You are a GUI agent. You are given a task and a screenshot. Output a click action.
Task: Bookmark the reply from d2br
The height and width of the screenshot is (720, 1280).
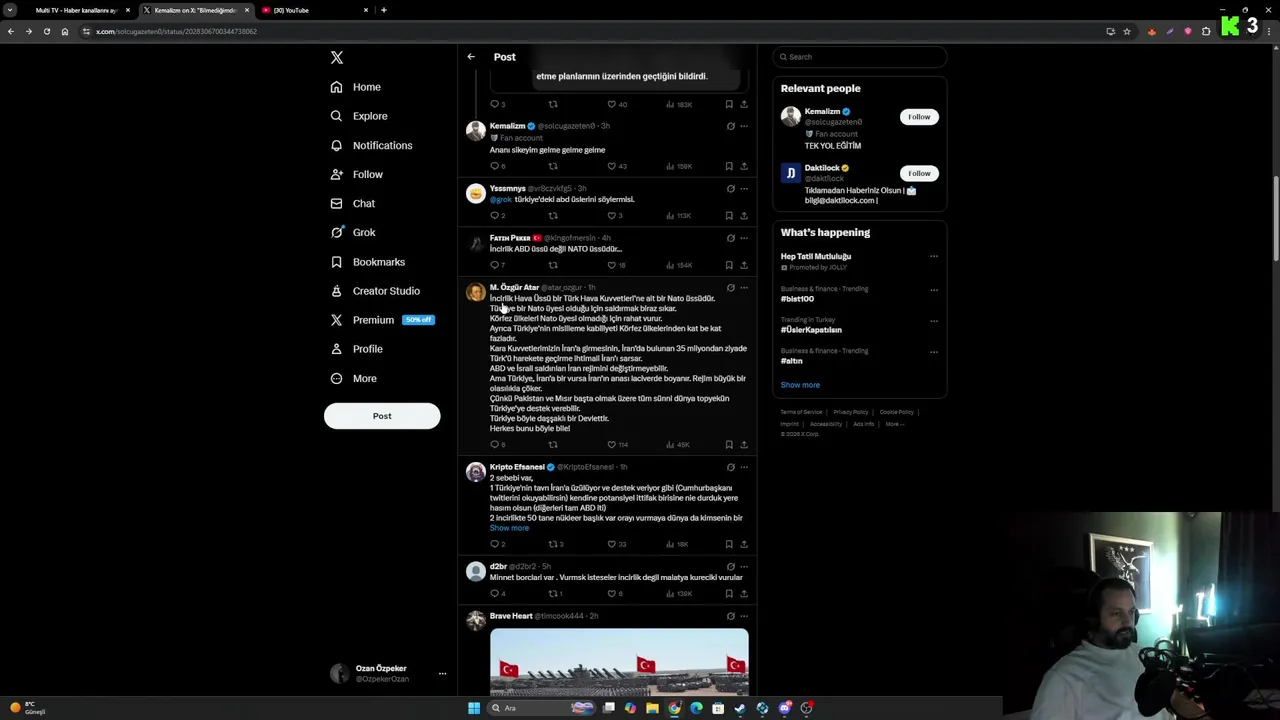click(729, 594)
